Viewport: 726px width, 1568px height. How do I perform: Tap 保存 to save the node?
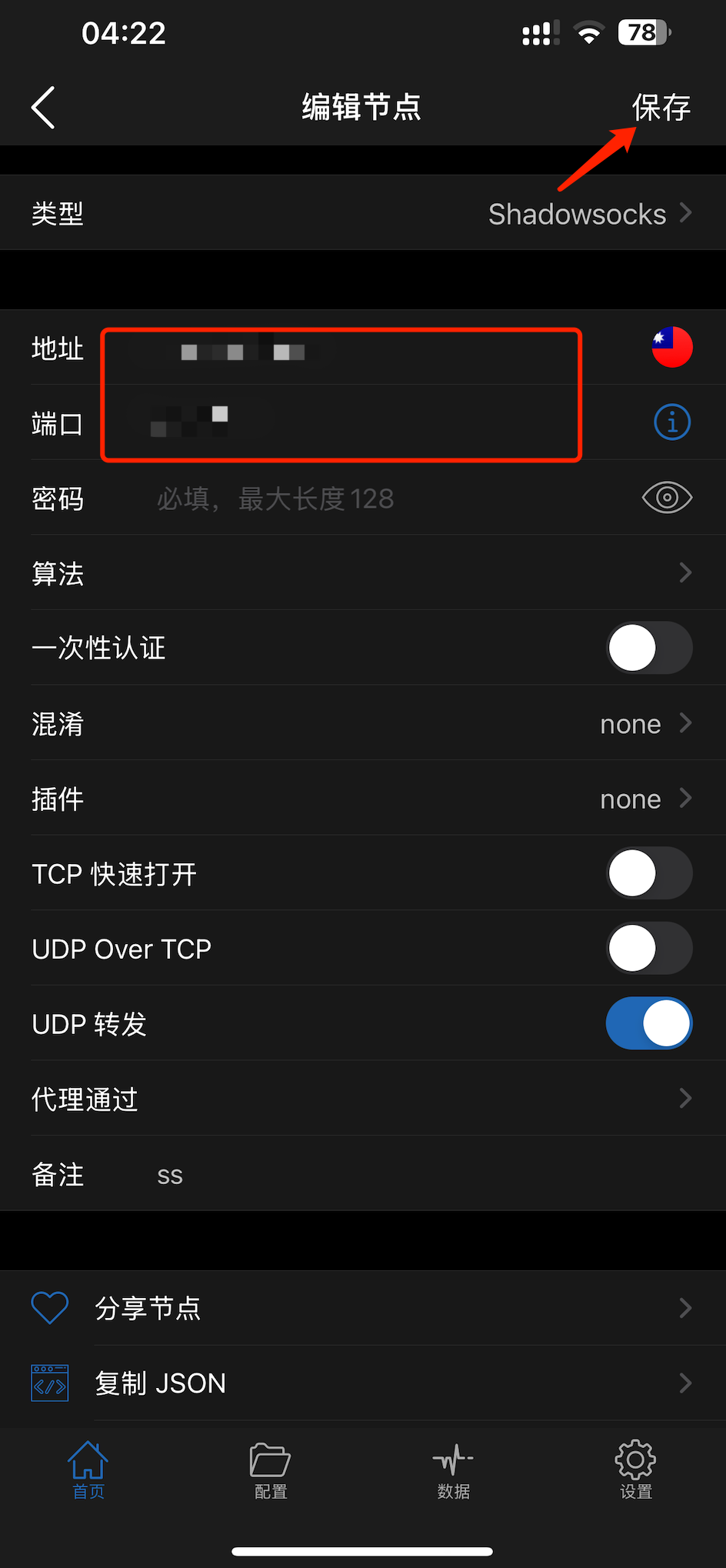[x=661, y=107]
